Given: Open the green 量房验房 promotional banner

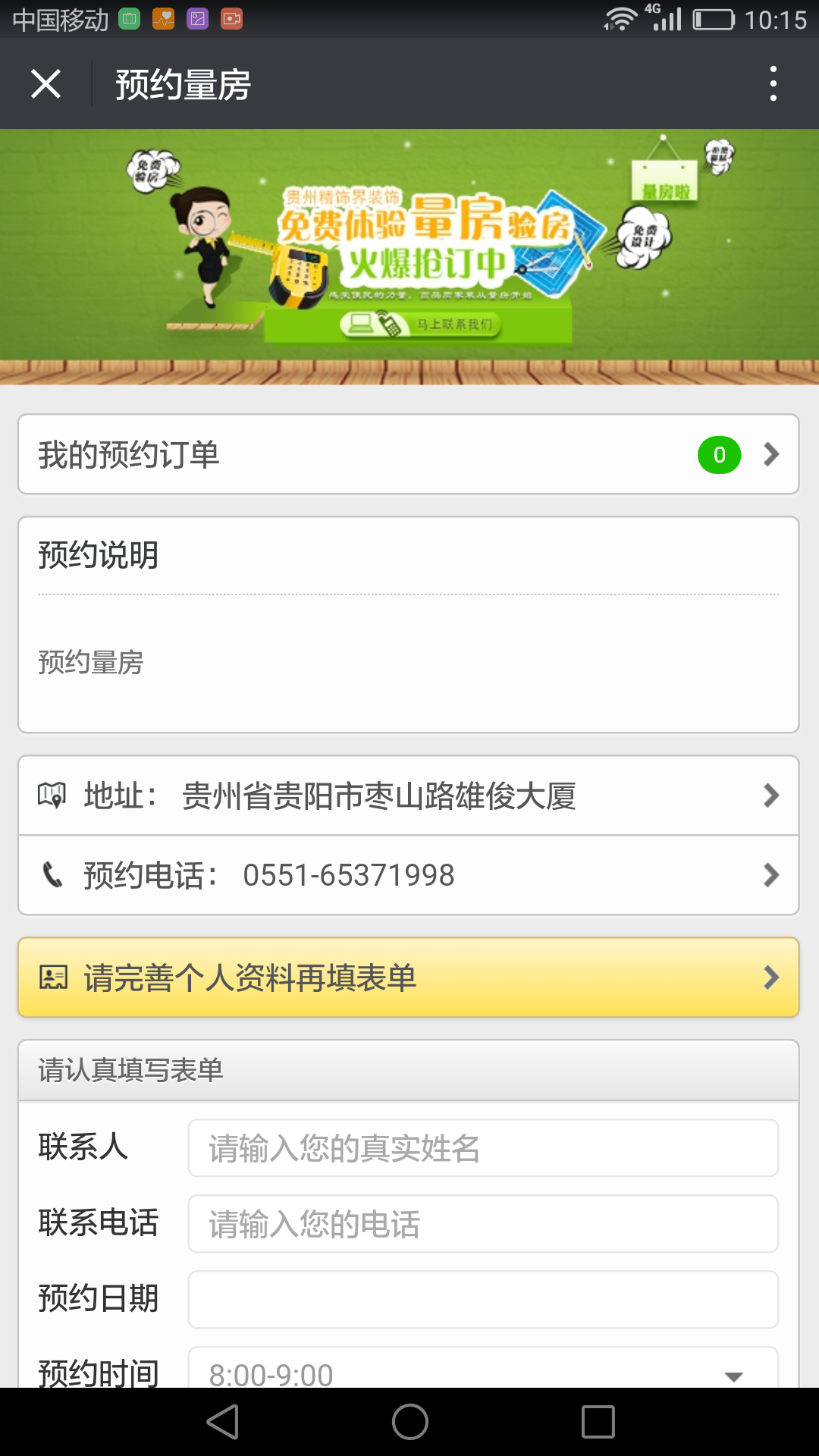Looking at the screenshot, I should point(409,256).
